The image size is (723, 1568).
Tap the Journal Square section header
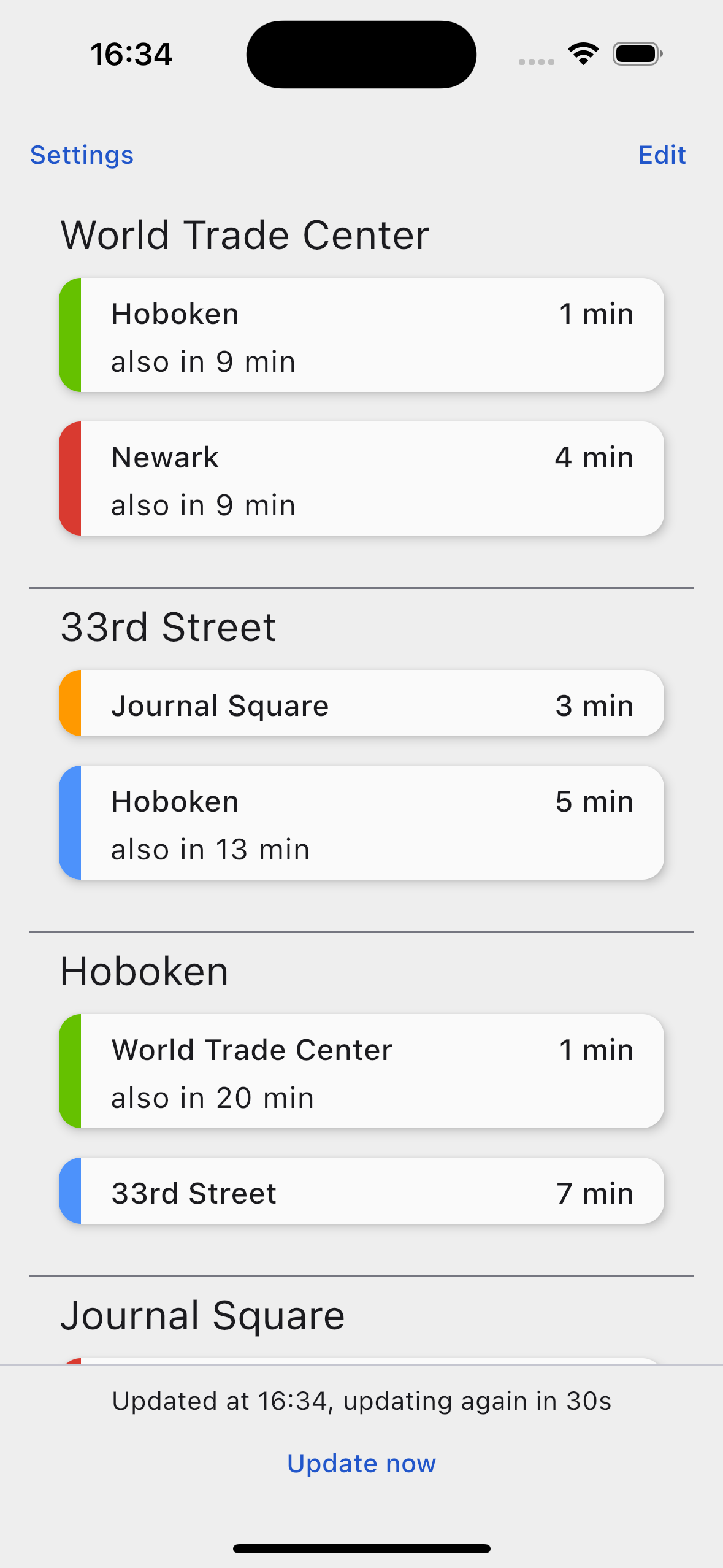[203, 1313]
